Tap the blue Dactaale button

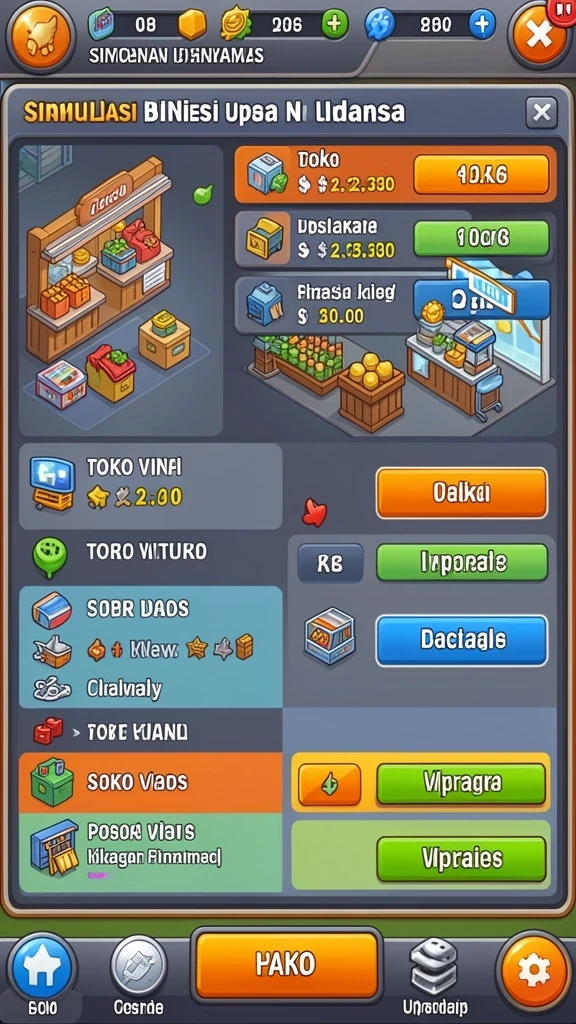[x=461, y=640]
